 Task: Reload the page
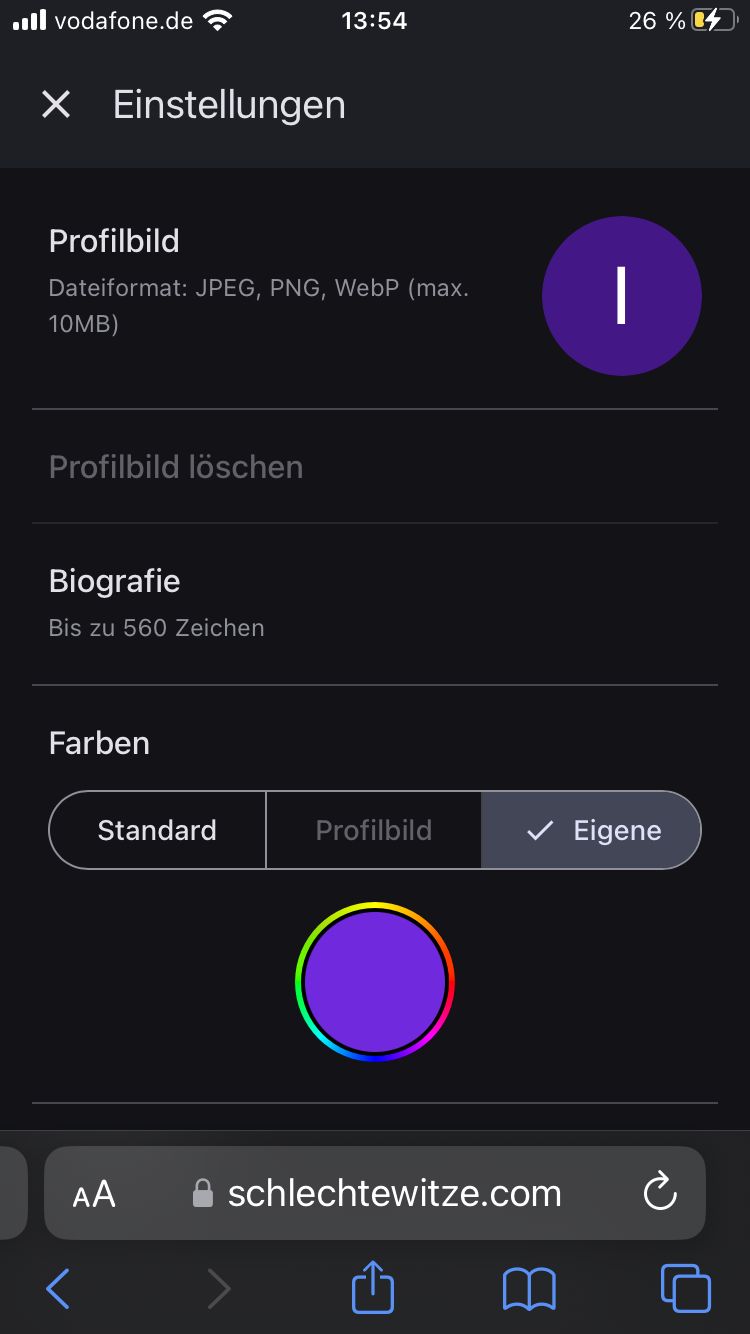(x=659, y=1193)
